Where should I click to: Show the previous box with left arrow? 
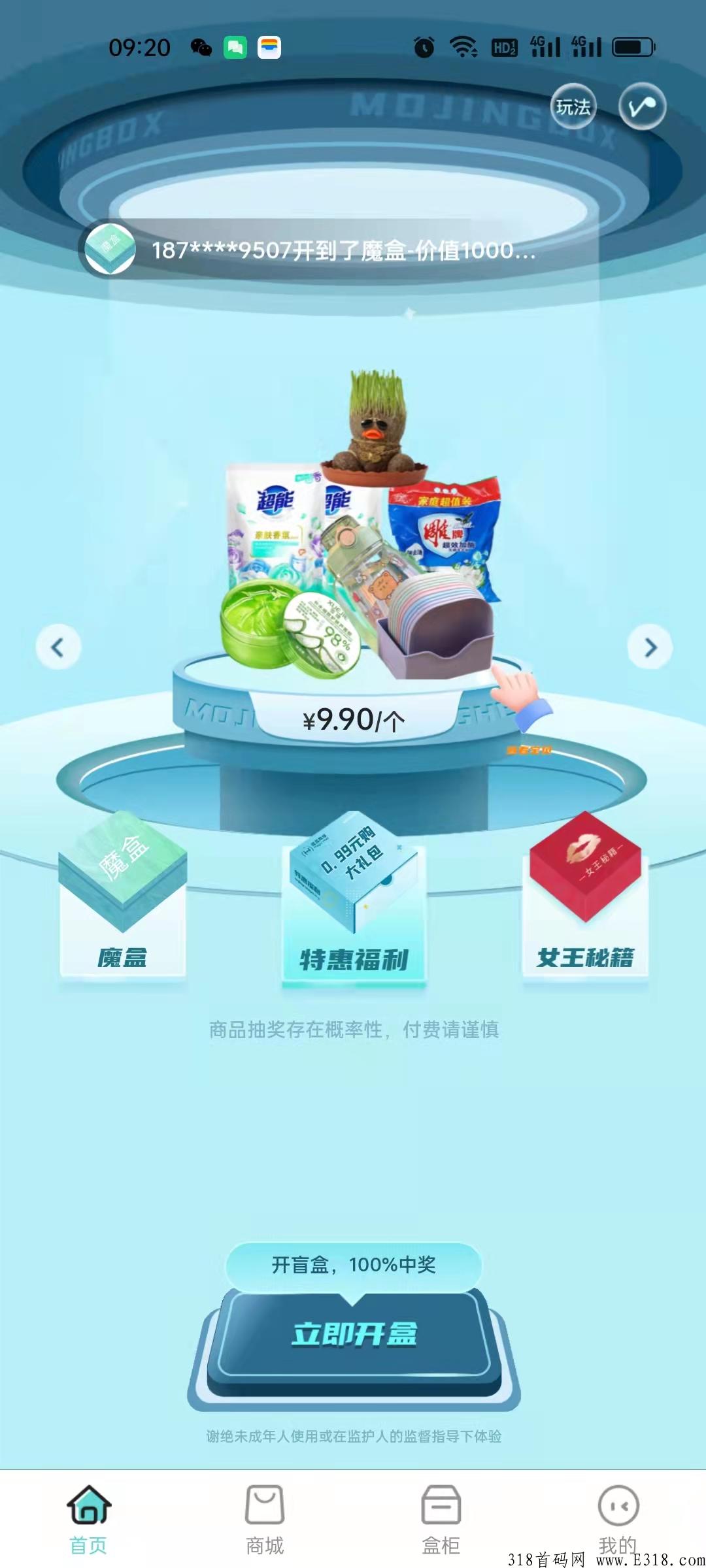point(58,647)
